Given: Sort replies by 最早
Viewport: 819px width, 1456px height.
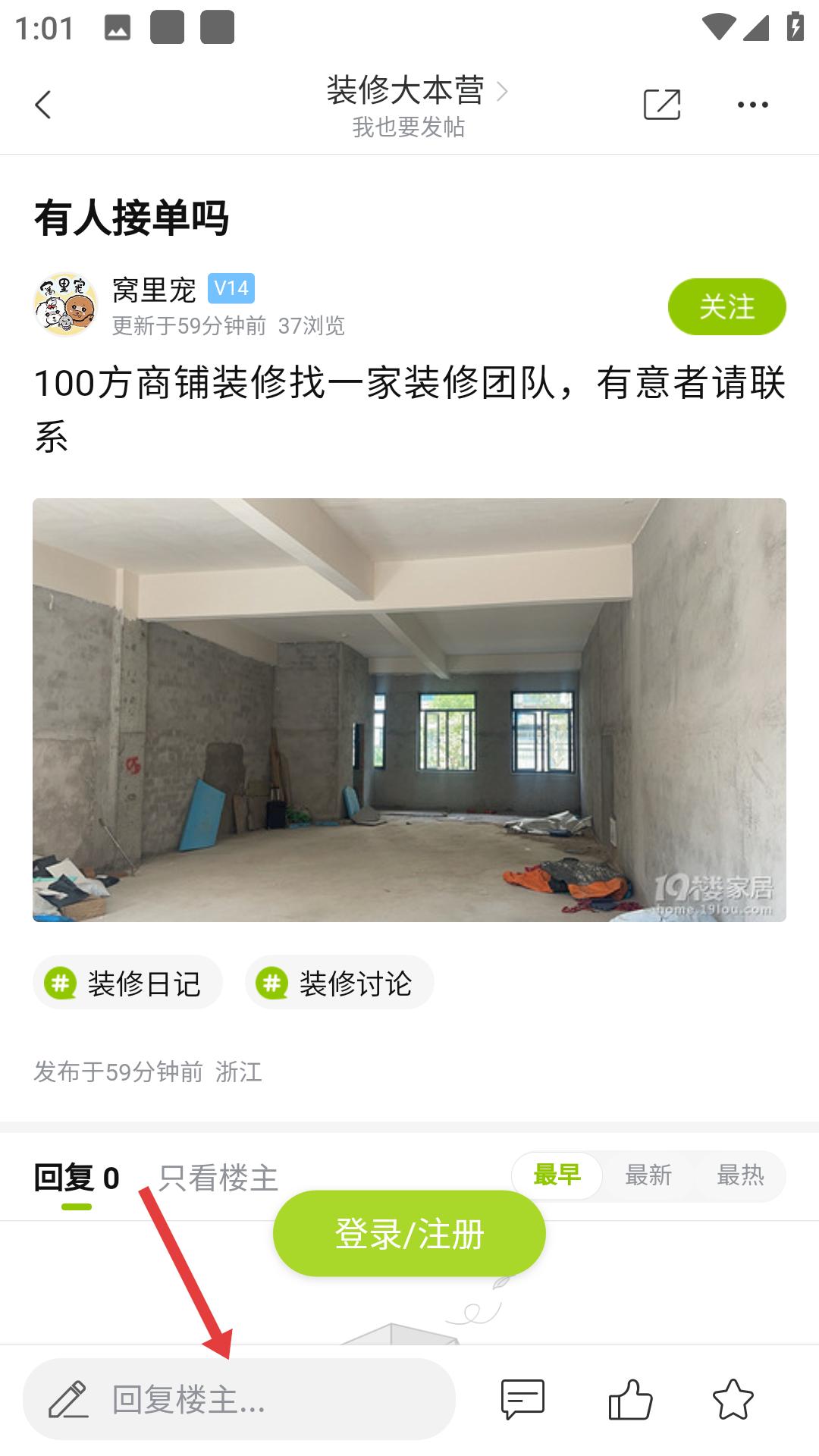Looking at the screenshot, I should (557, 1175).
